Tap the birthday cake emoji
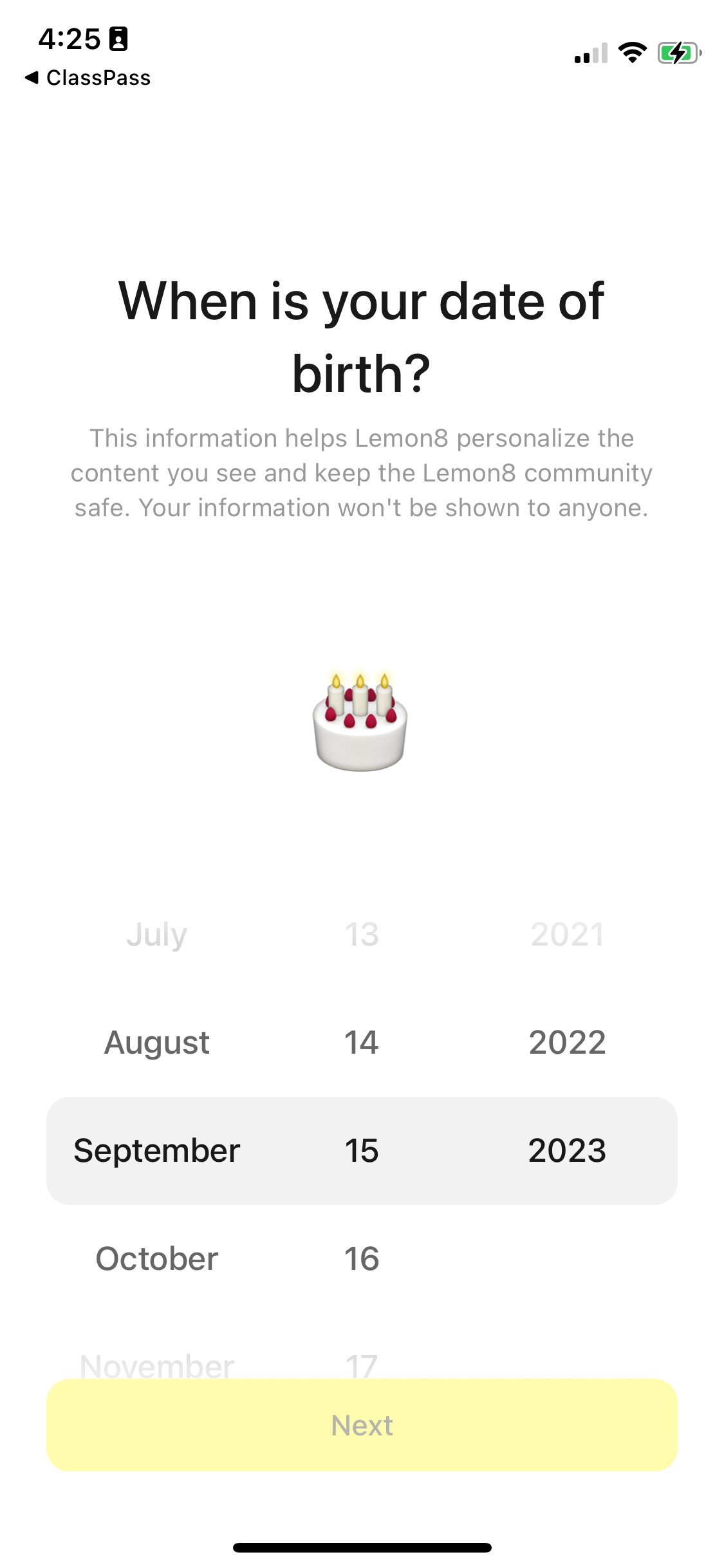This screenshot has height=1568, width=724. pos(362,721)
